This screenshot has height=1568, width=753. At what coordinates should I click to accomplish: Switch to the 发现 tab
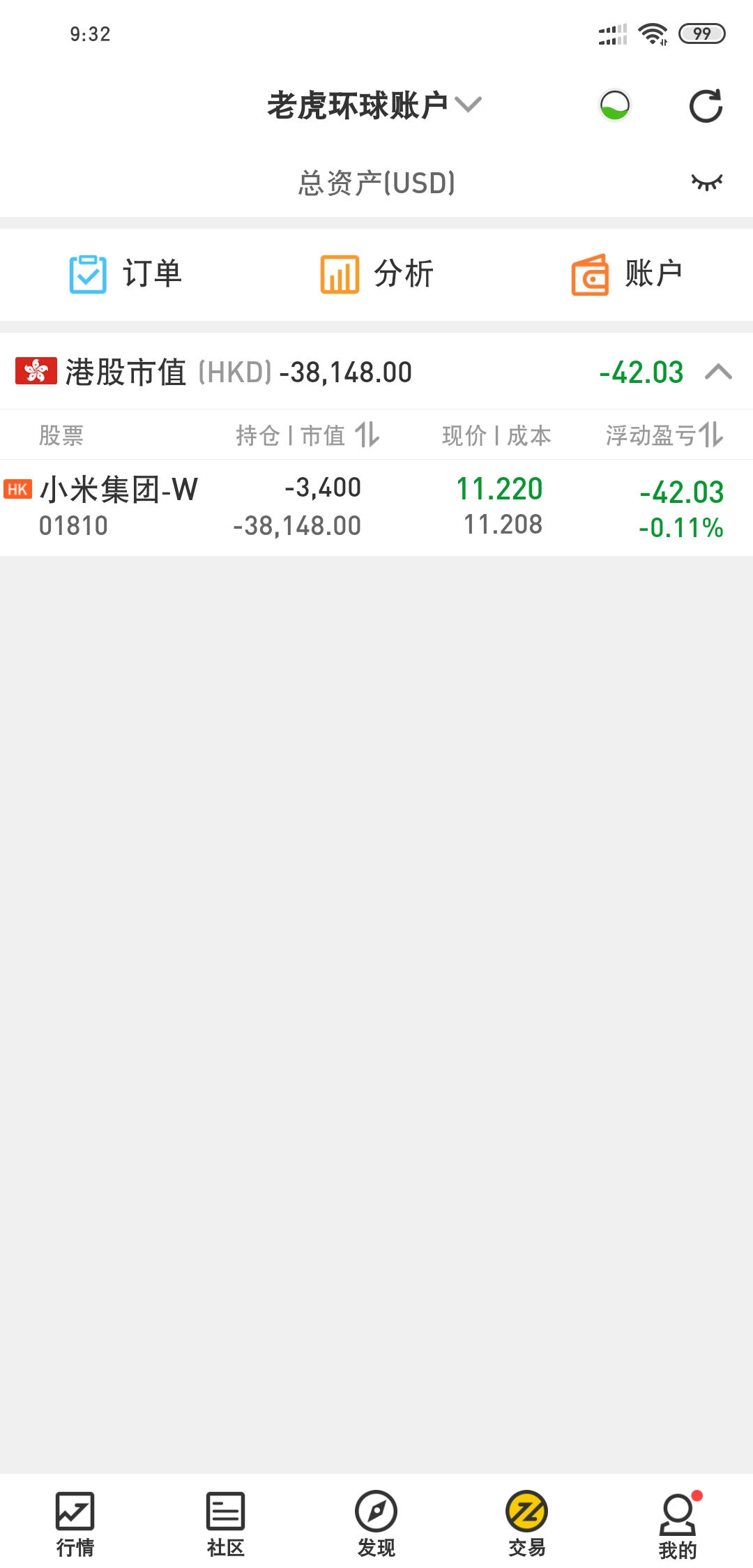pyautogui.click(x=376, y=1525)
